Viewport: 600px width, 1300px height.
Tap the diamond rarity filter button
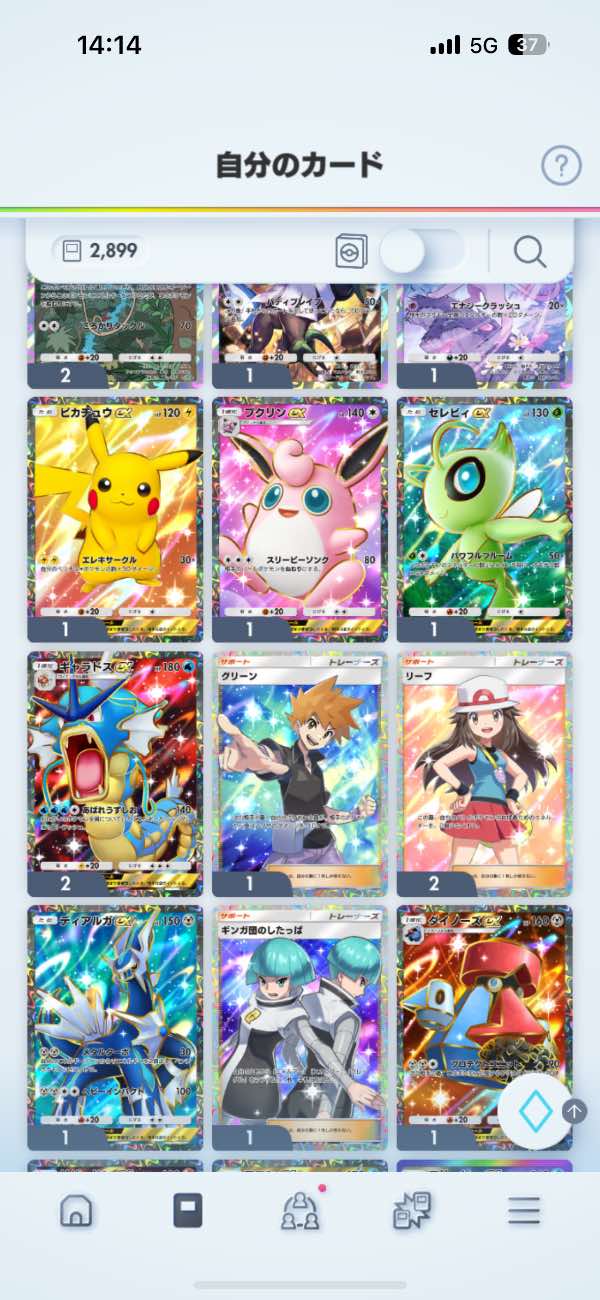pyautogui.click(x=534, y=1111)
